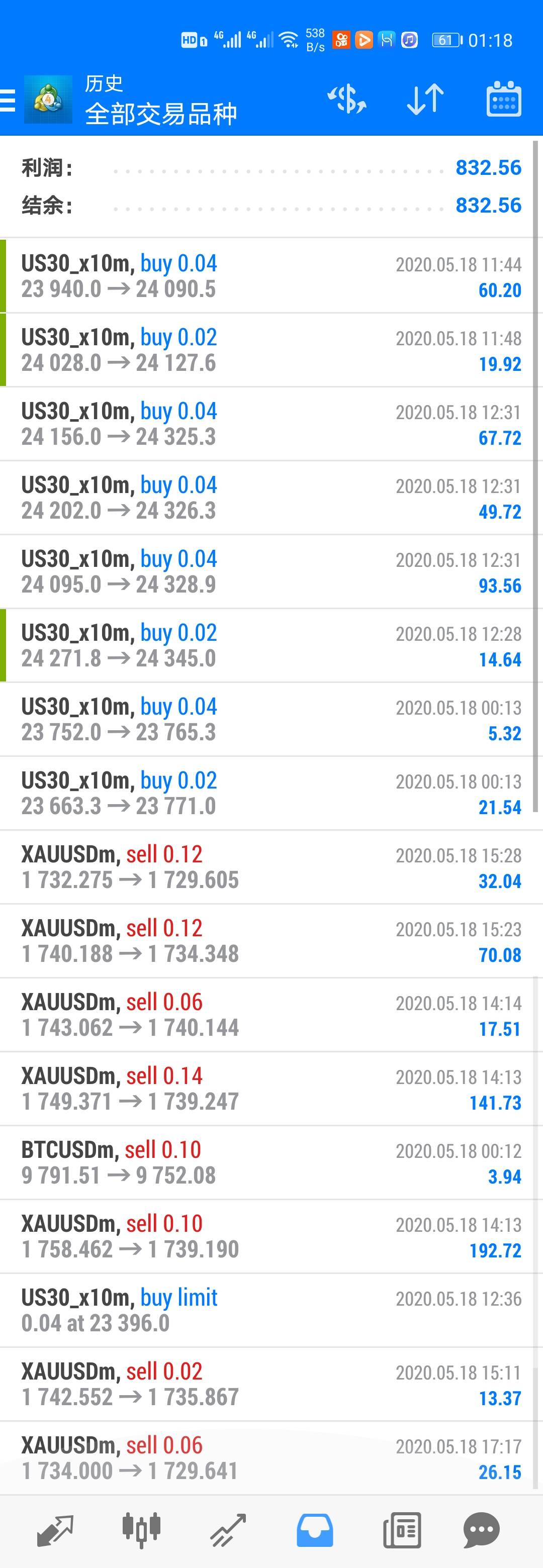Expand the XAUUSDm trade closed at 15:28

(271, 867)
